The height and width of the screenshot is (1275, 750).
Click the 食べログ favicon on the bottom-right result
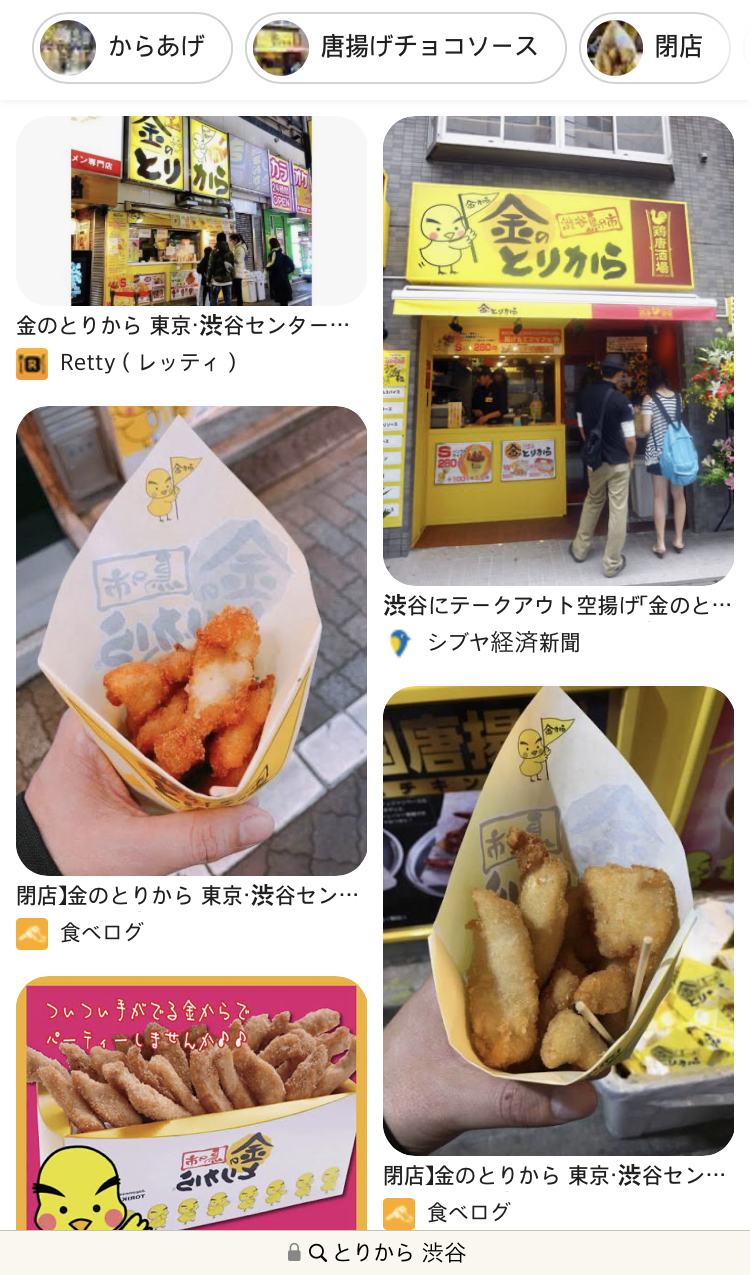(x=399, y=1214)
